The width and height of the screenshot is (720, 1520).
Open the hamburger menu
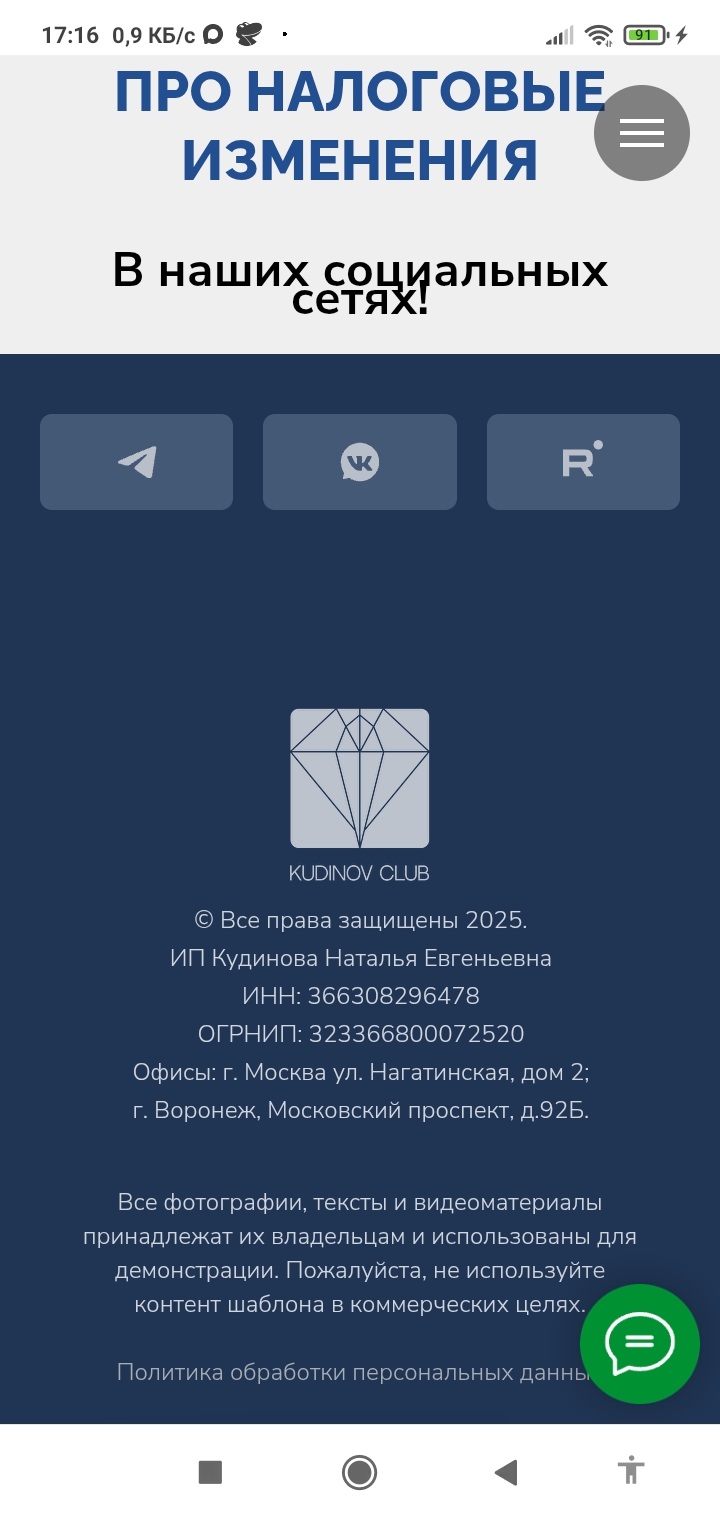pos(641,133)
